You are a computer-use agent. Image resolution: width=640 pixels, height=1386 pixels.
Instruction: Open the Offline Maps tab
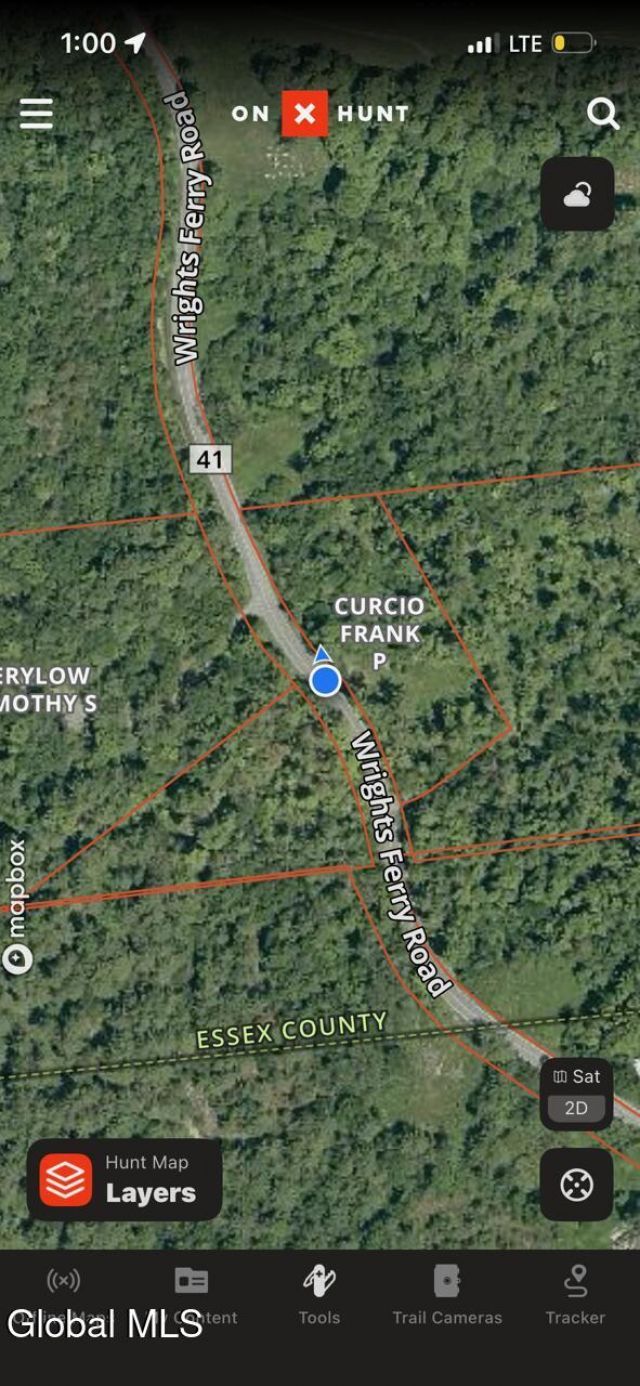click(x=63, y=1294)
